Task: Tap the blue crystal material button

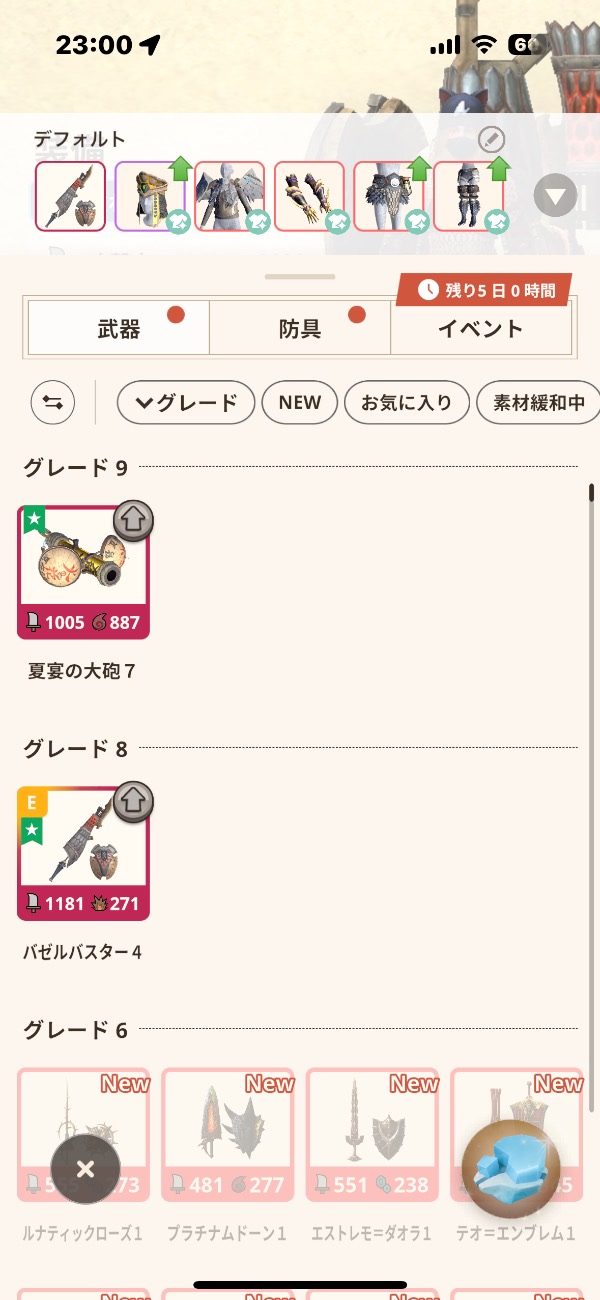Action: click(510, 1169)
